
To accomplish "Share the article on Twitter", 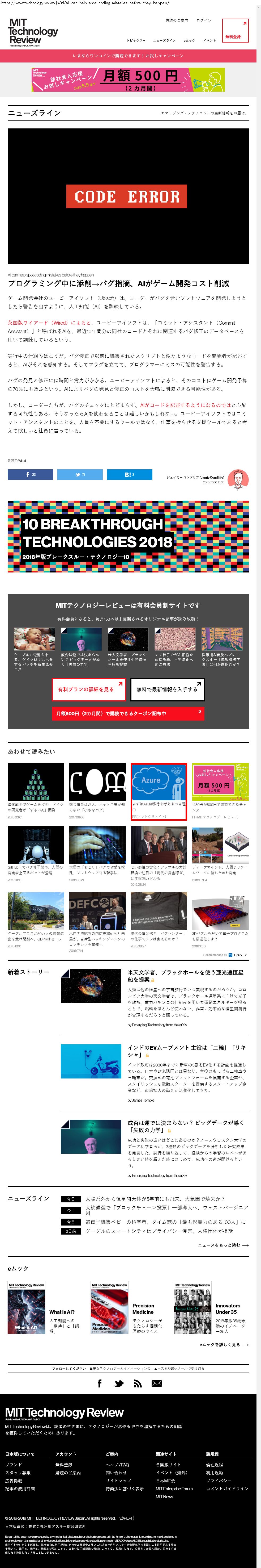I will tap(80, 474).
